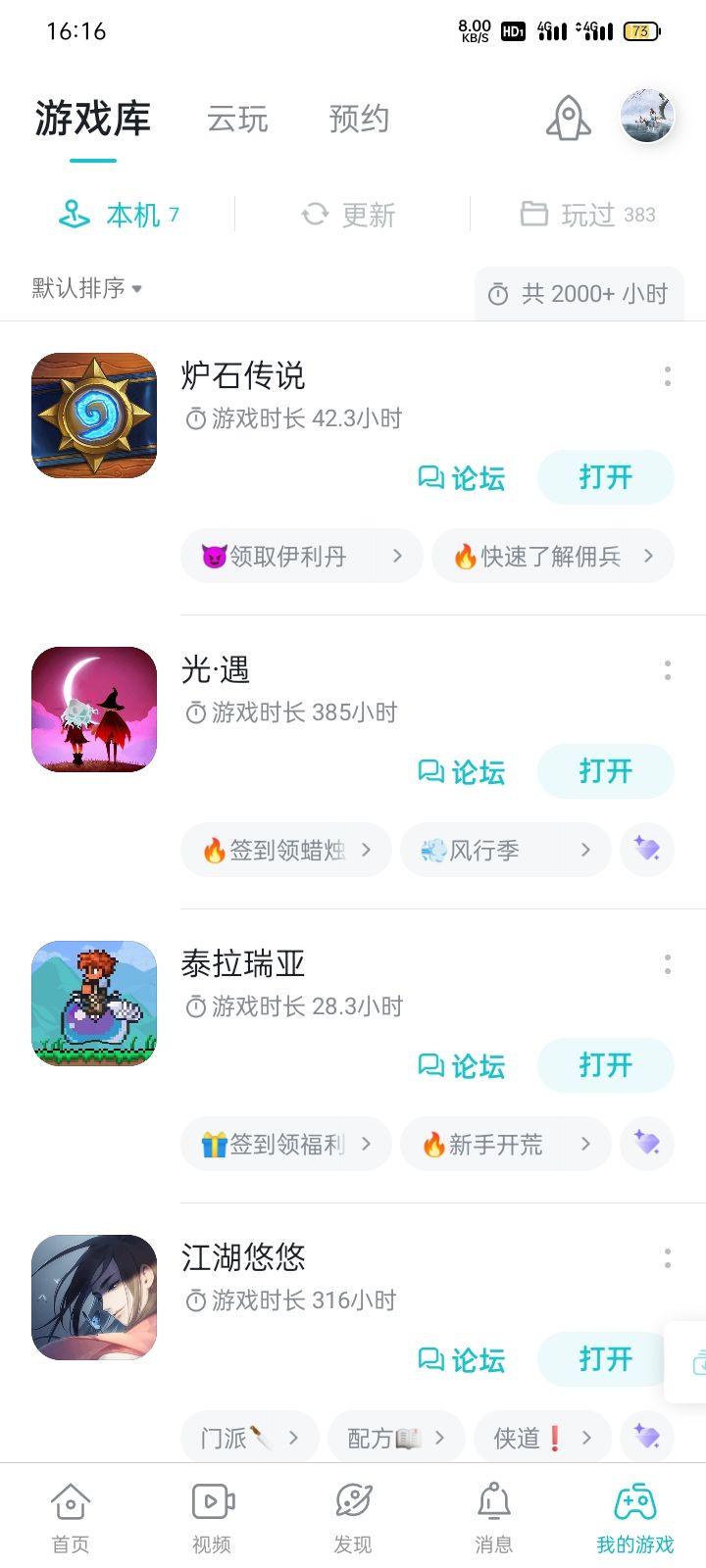The image size is (706, 1568).
Task: Select the 玩过 tab
Action: pos(587,215)
